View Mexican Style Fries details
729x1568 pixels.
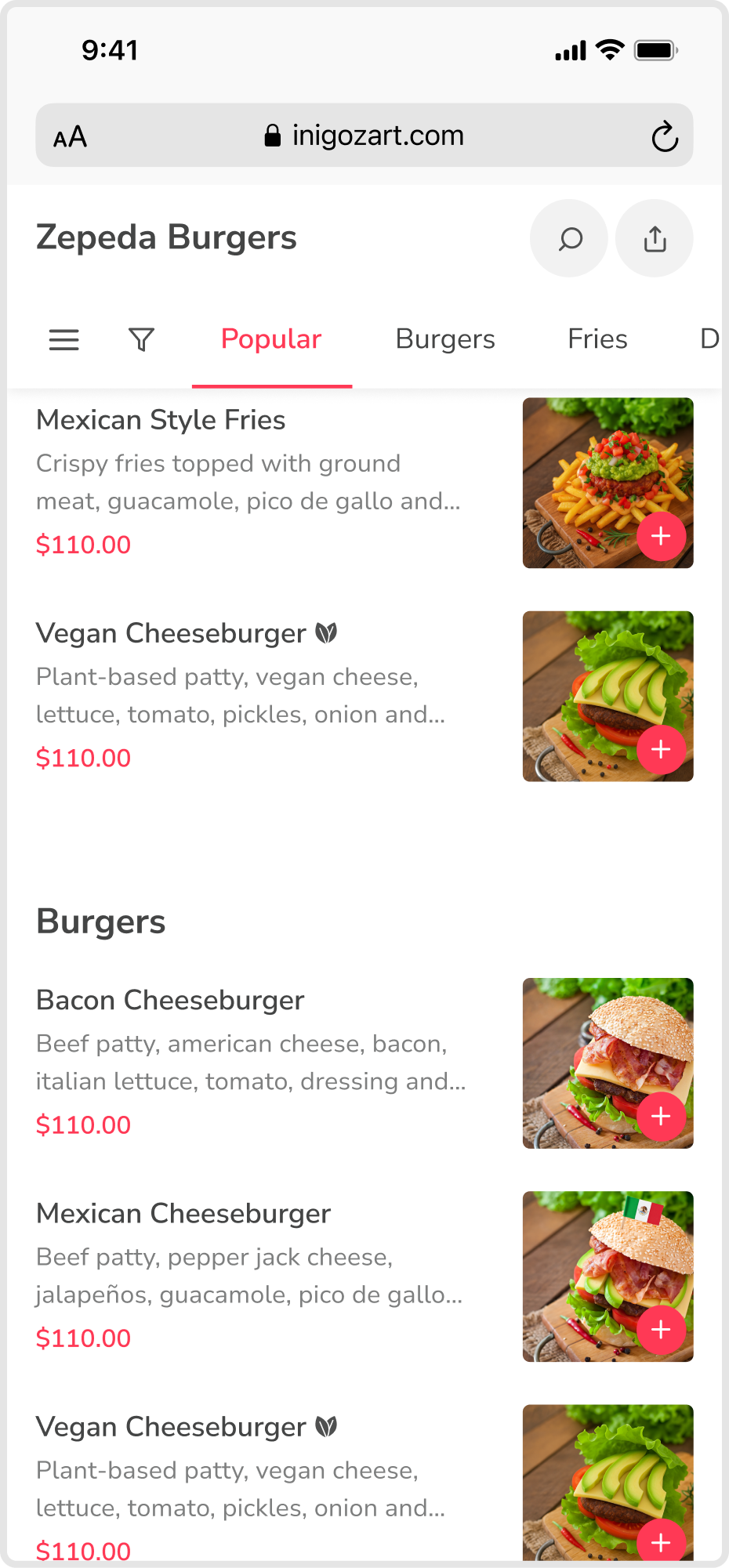[161, 421]
